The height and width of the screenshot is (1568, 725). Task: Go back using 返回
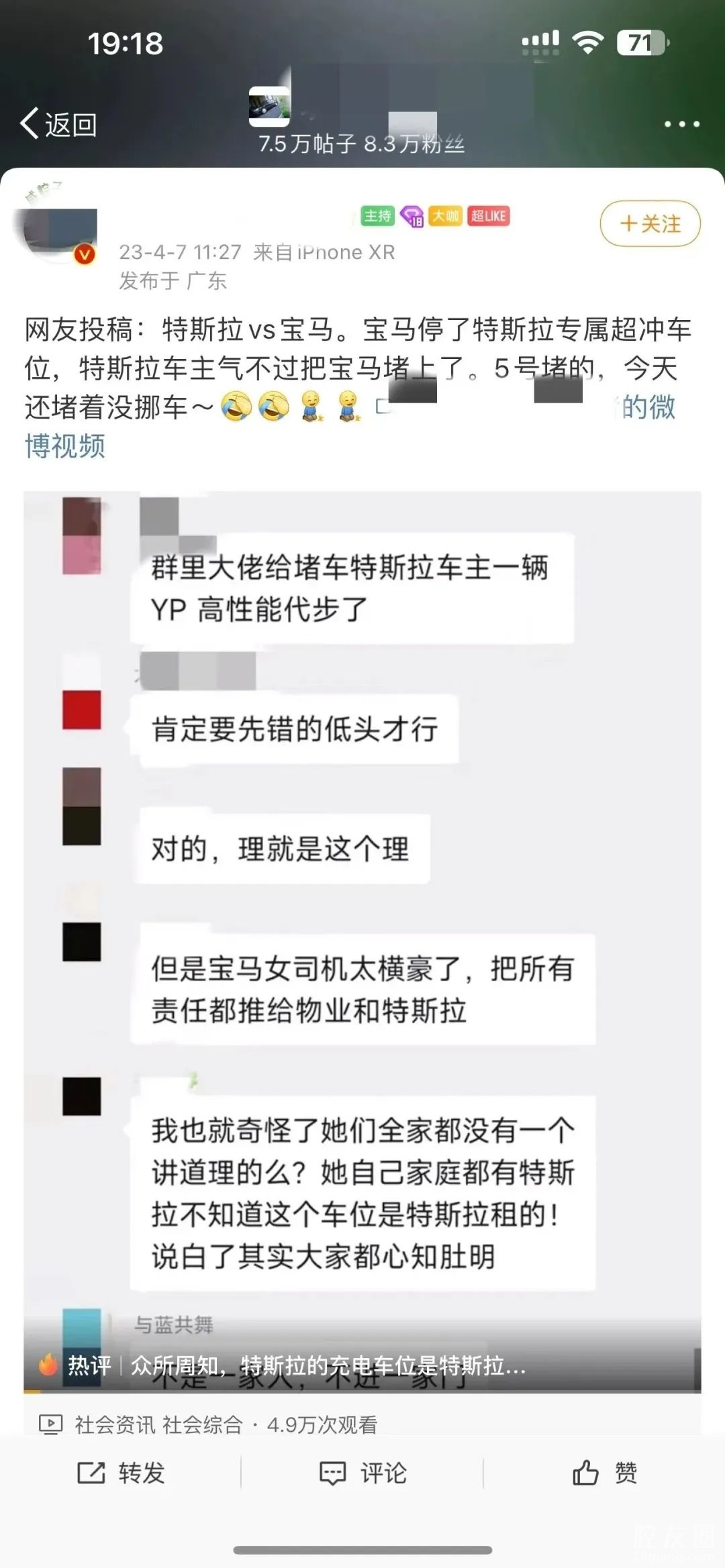click(59, 124)
